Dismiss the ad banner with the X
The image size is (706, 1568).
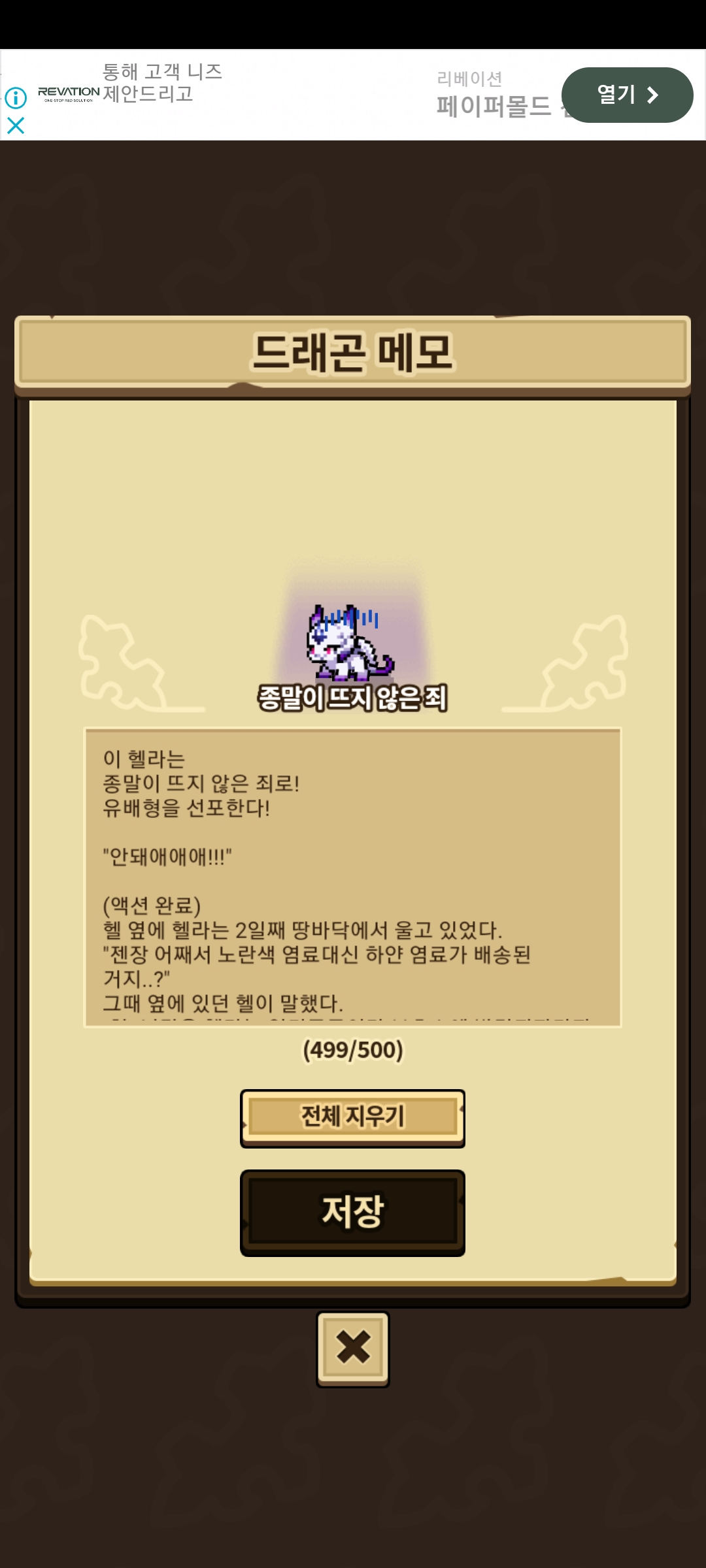coord(16,125)
